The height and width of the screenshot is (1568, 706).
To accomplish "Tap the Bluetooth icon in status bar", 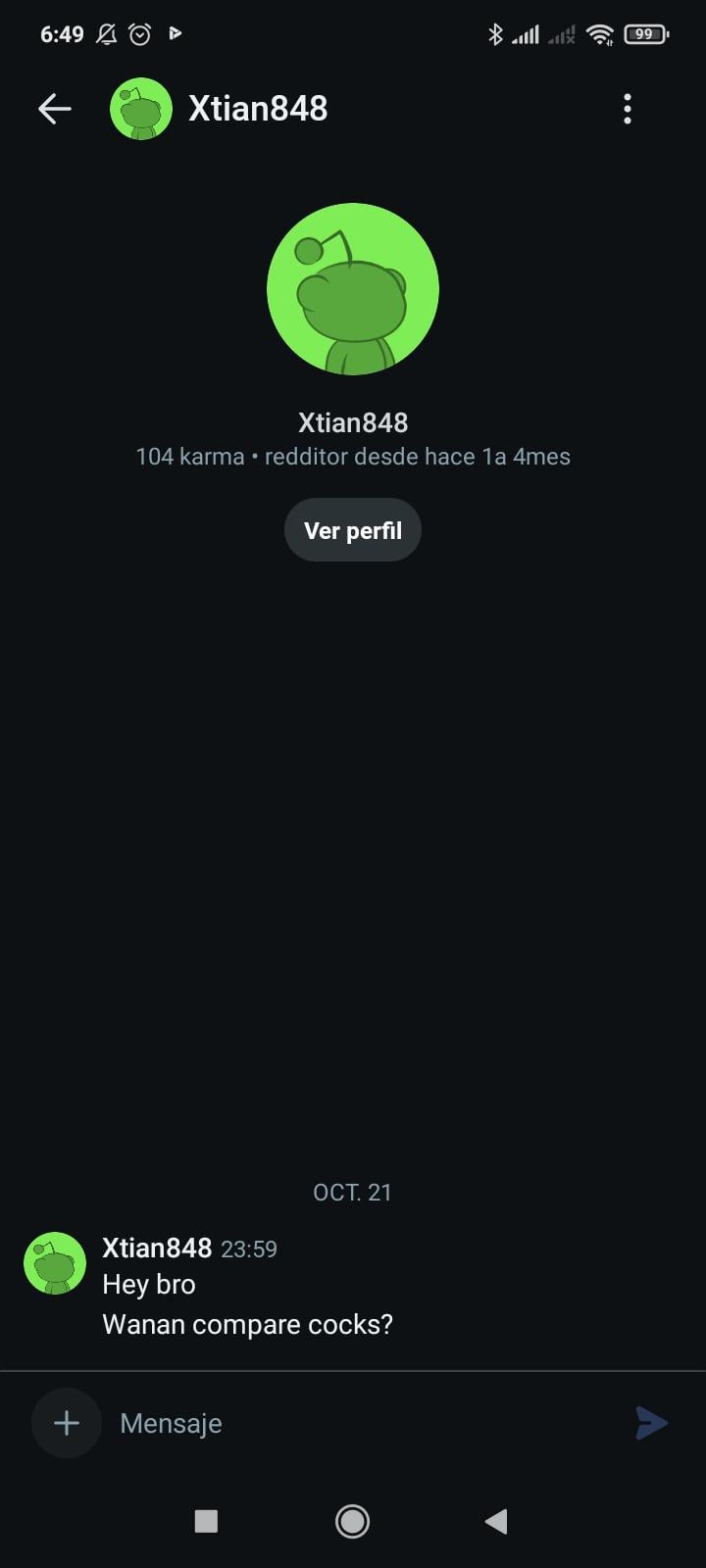I will [x=496, y=34].
